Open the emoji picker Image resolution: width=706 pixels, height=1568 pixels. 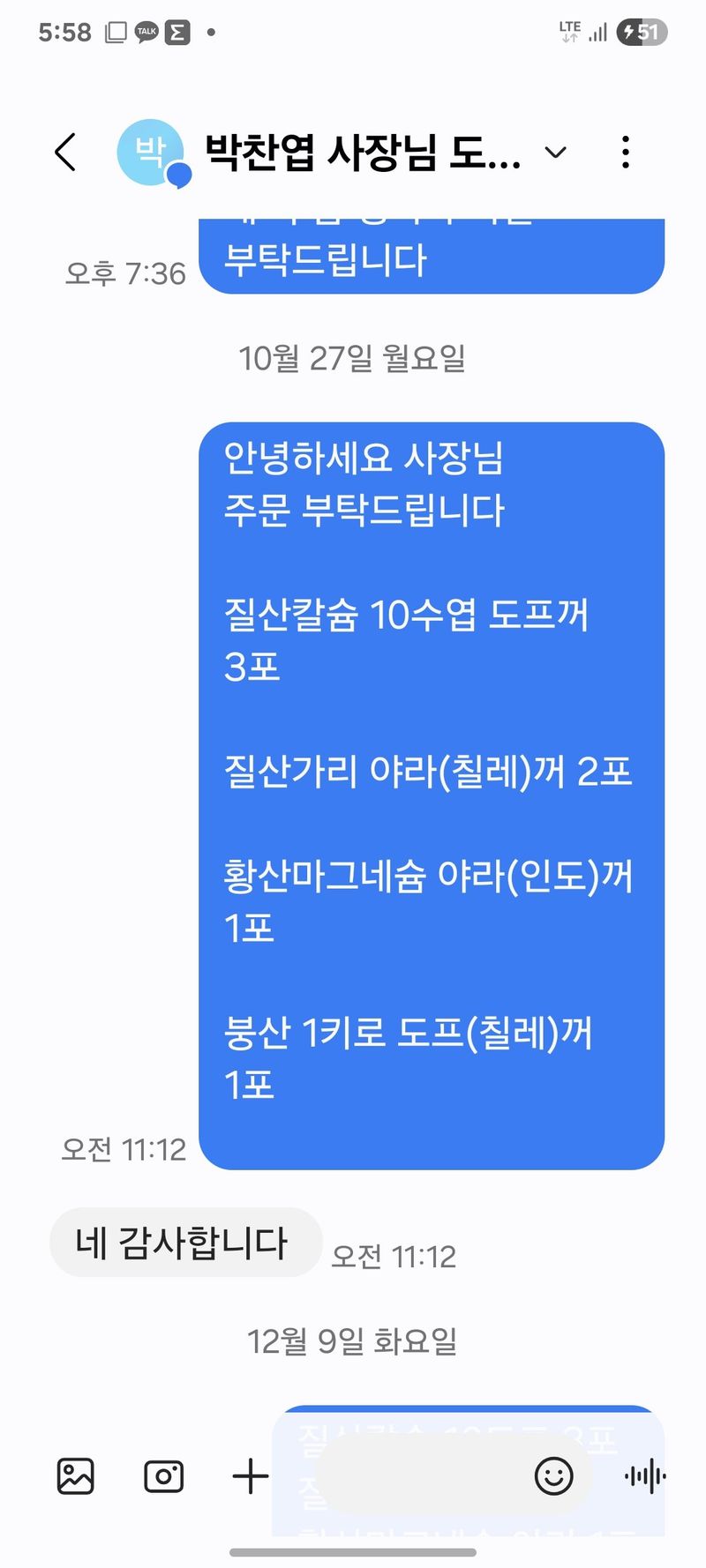click(553, 1475)
